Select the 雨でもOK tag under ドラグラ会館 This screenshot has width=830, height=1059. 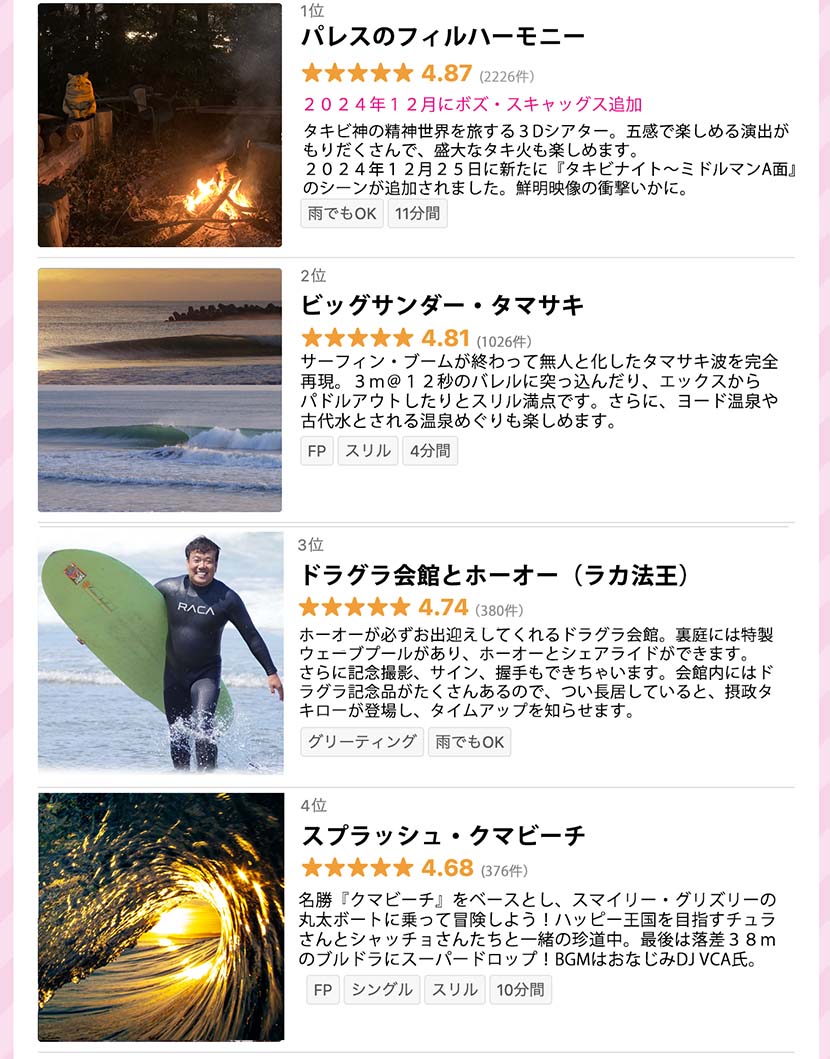coord(469,742)
